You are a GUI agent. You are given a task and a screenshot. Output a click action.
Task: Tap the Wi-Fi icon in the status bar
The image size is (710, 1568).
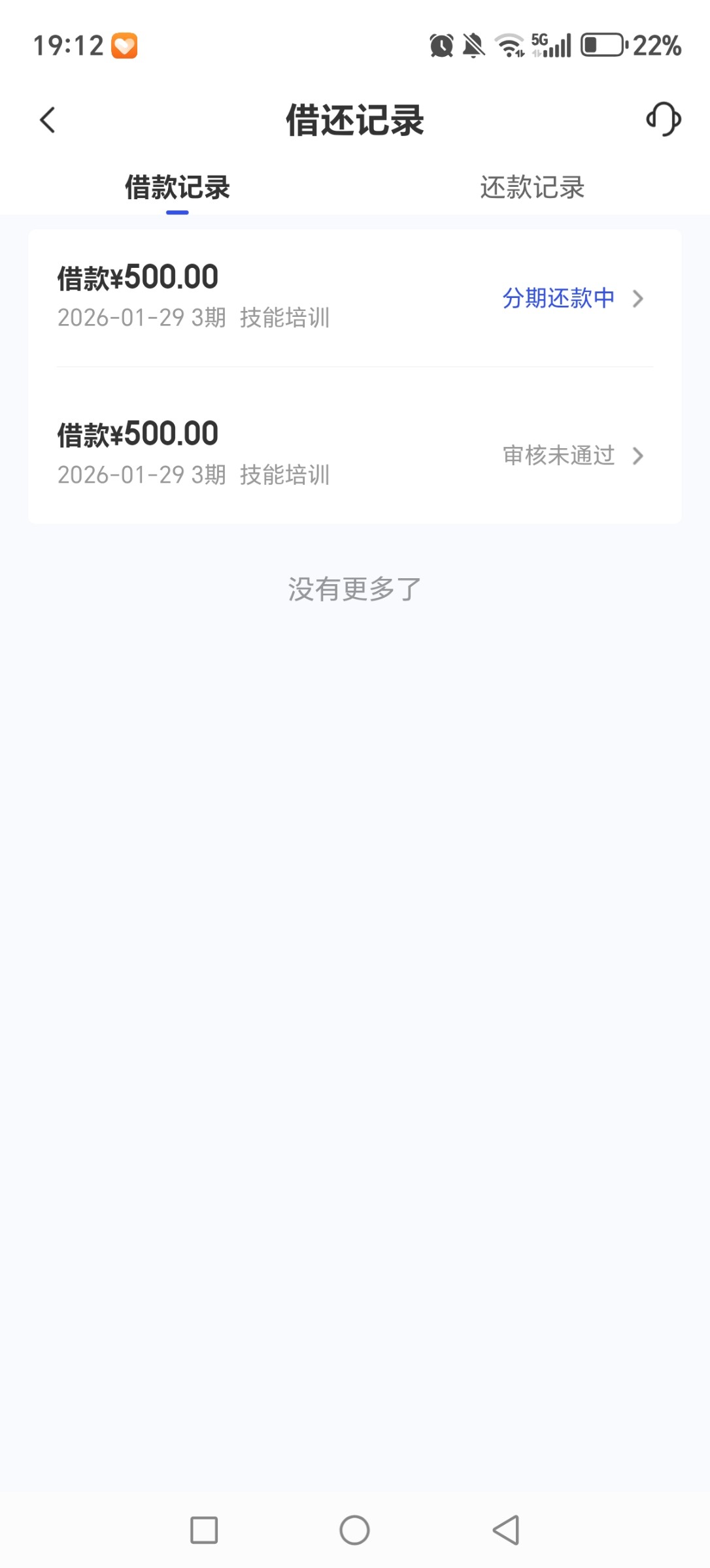[509, 44]
